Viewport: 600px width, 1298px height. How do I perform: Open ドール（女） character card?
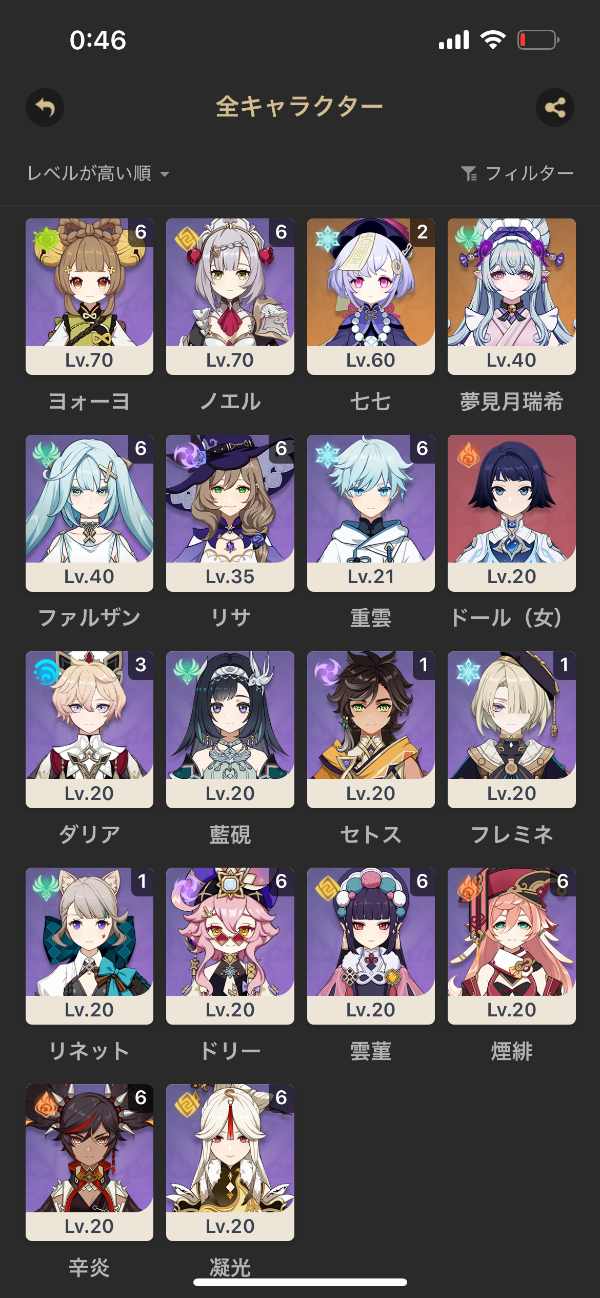point(512,513)
